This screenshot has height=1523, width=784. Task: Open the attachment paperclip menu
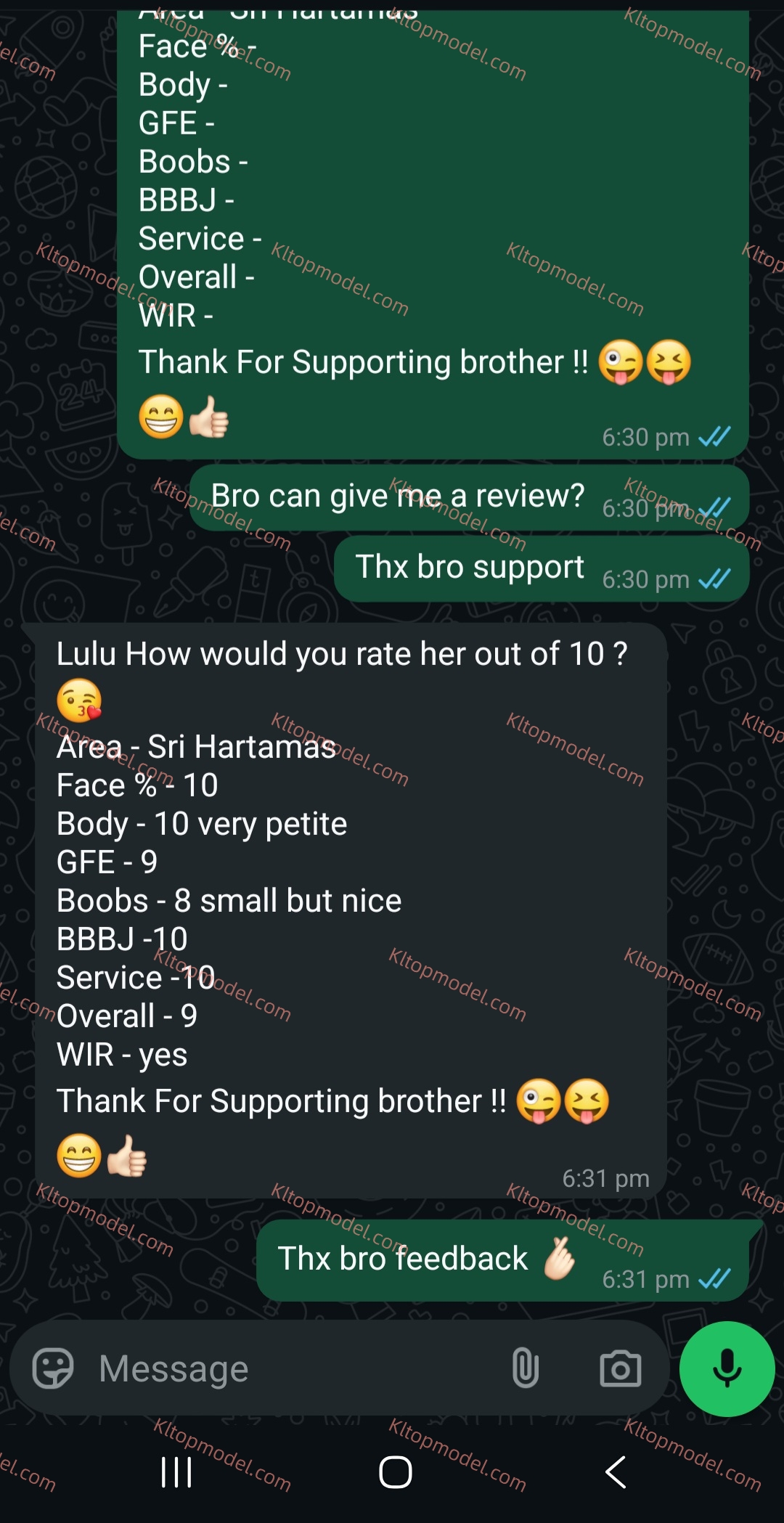[525, 1368]
